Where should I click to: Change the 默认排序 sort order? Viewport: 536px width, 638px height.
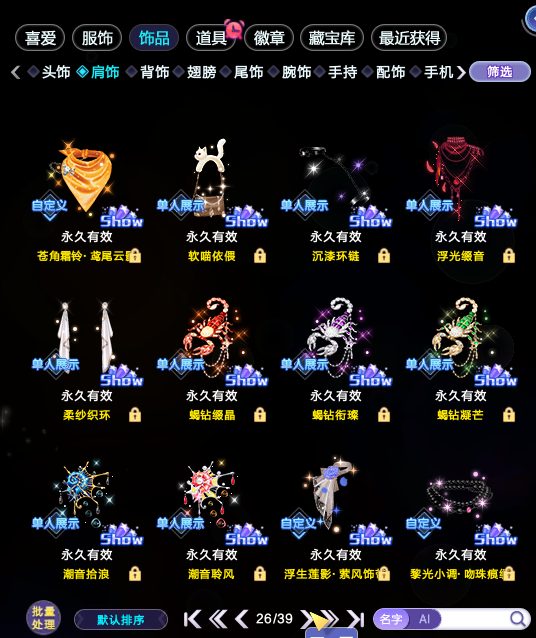(x=121, y=620)
